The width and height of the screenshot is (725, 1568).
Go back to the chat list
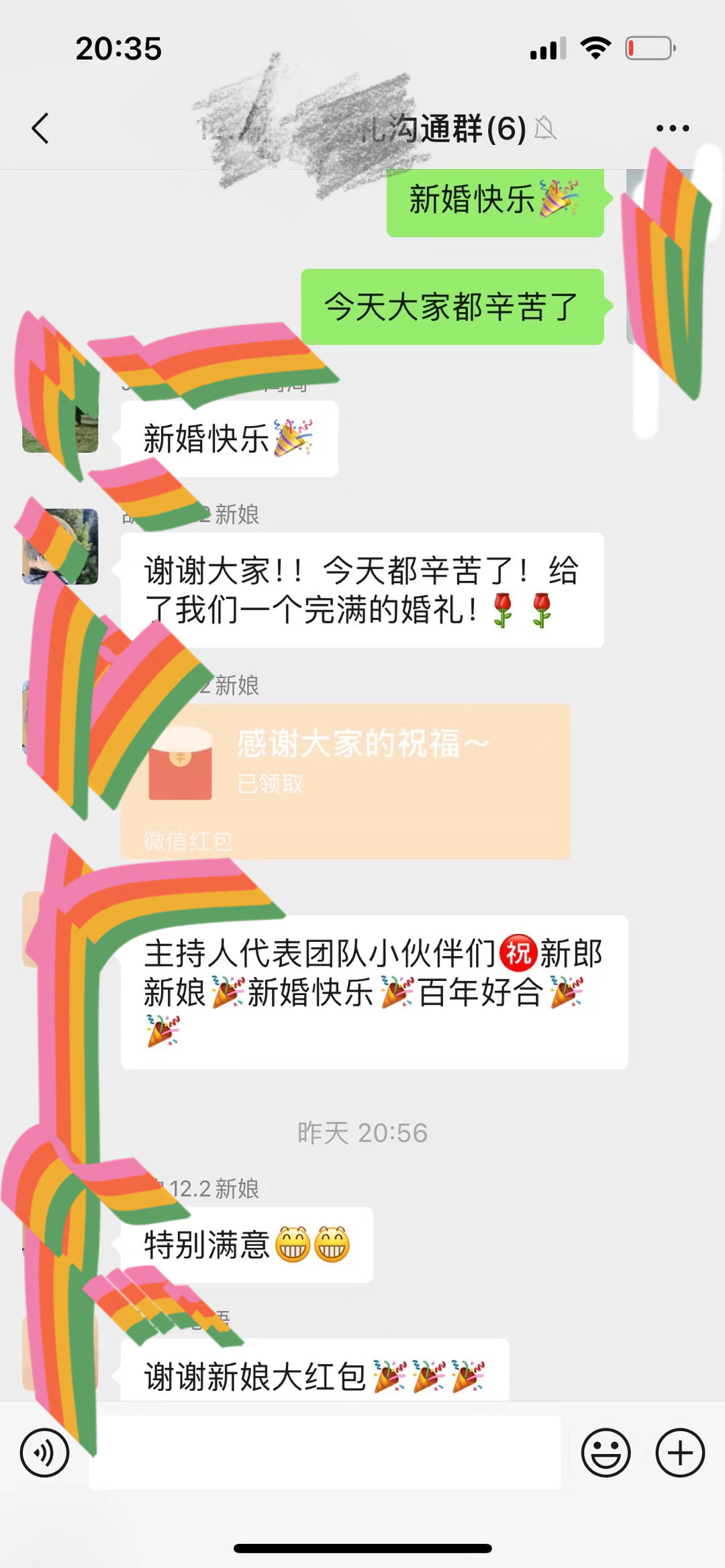pyautogui.click(x=40, y=128)
